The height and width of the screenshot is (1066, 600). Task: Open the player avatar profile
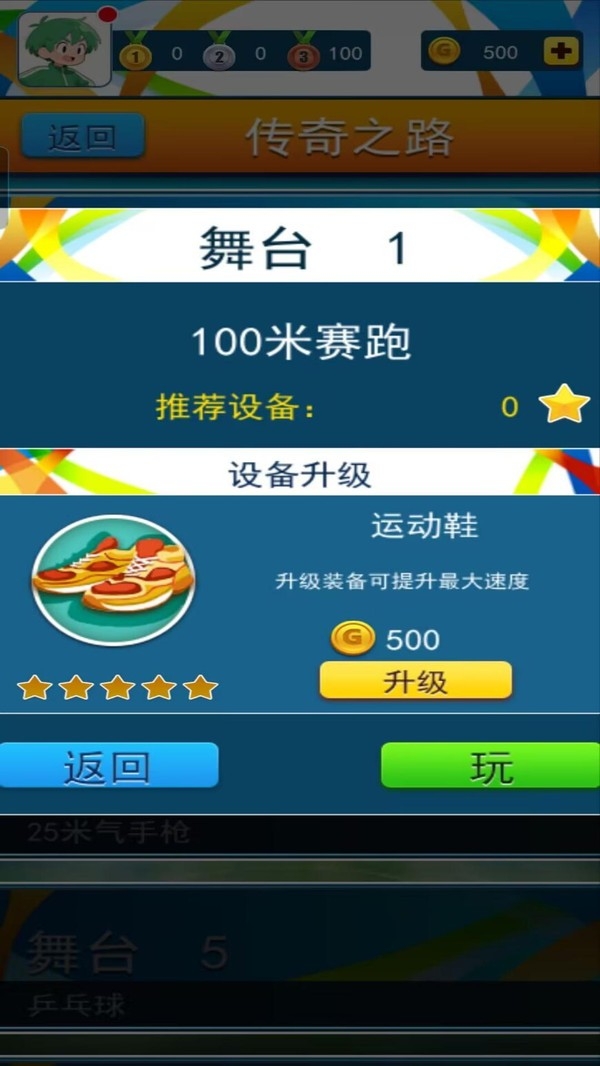pos(65,50)
